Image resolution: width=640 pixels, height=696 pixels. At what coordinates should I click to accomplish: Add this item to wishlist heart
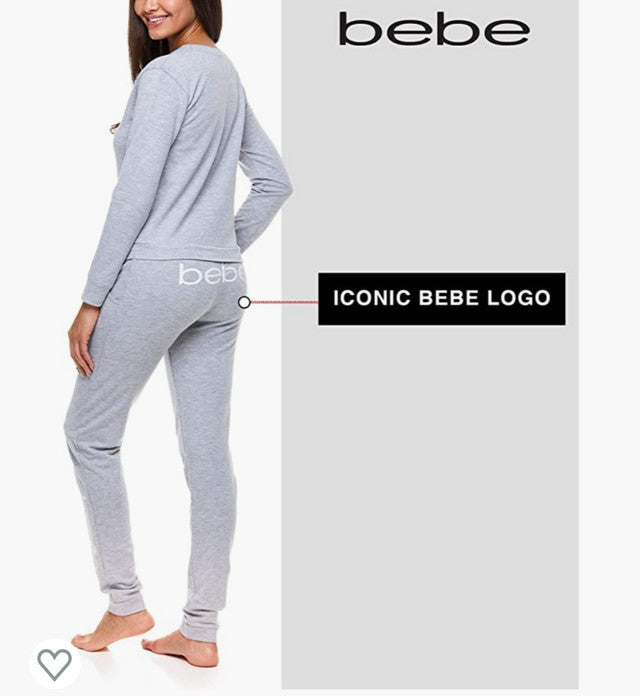[54, 663]
